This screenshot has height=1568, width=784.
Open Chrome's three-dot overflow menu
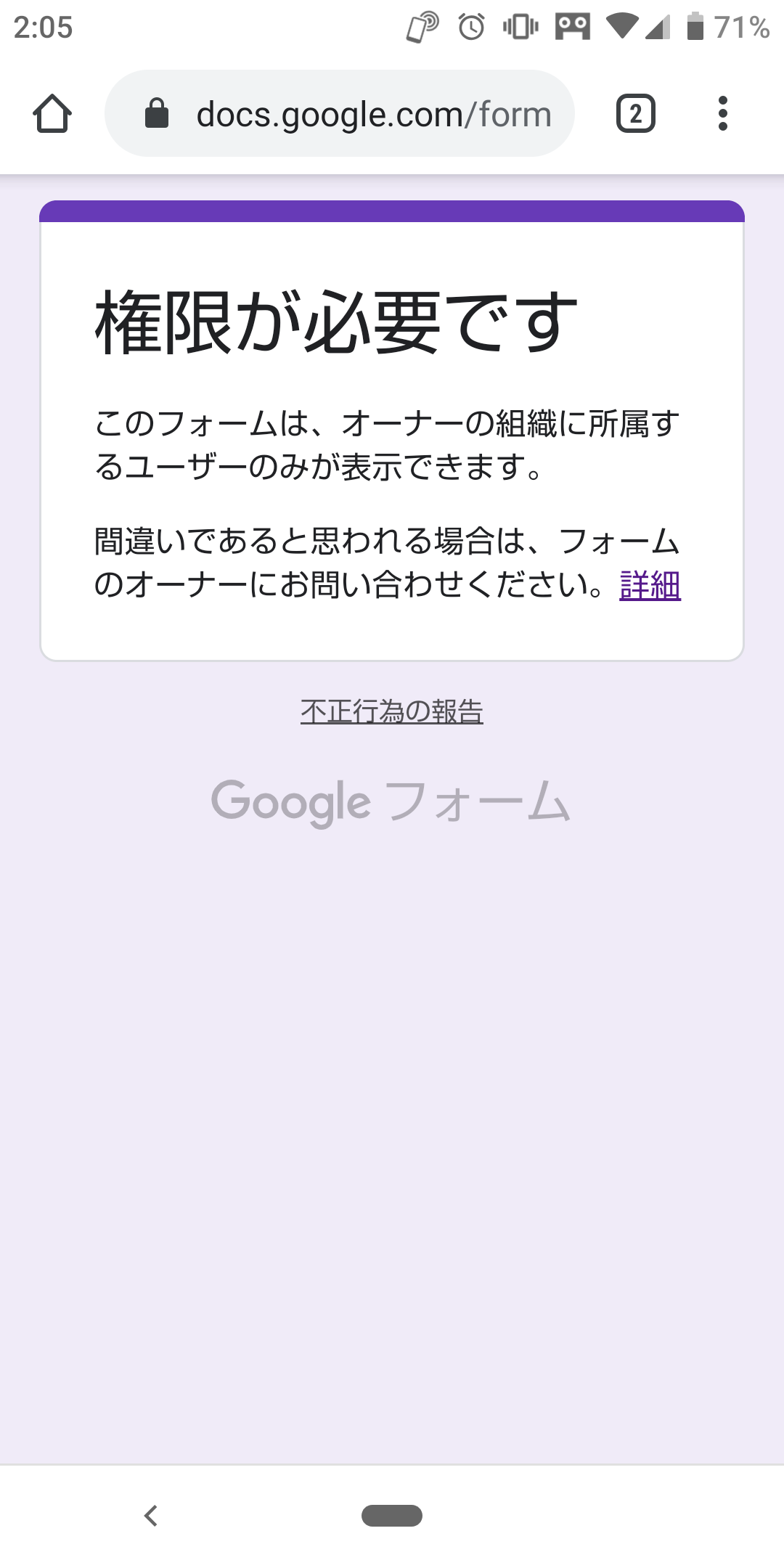(x=724, y=113)
